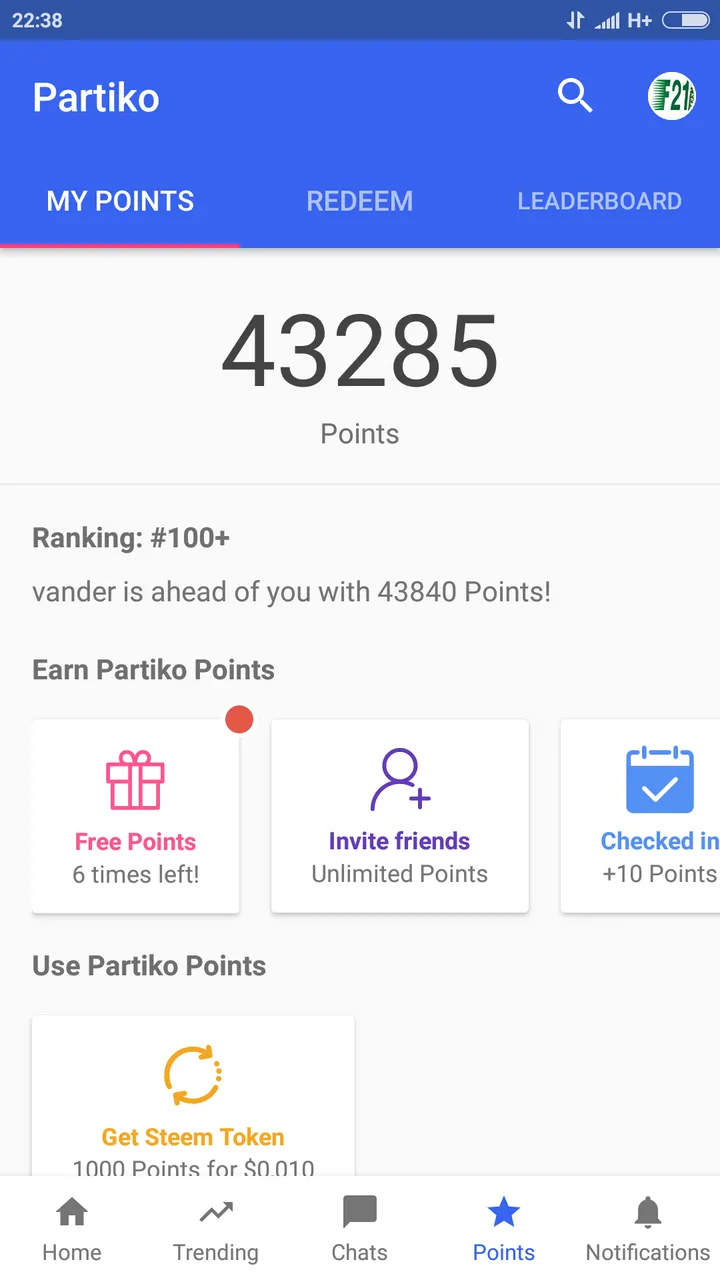
Task: Open the Chats tab
Action: click(x=360, y=1229)
